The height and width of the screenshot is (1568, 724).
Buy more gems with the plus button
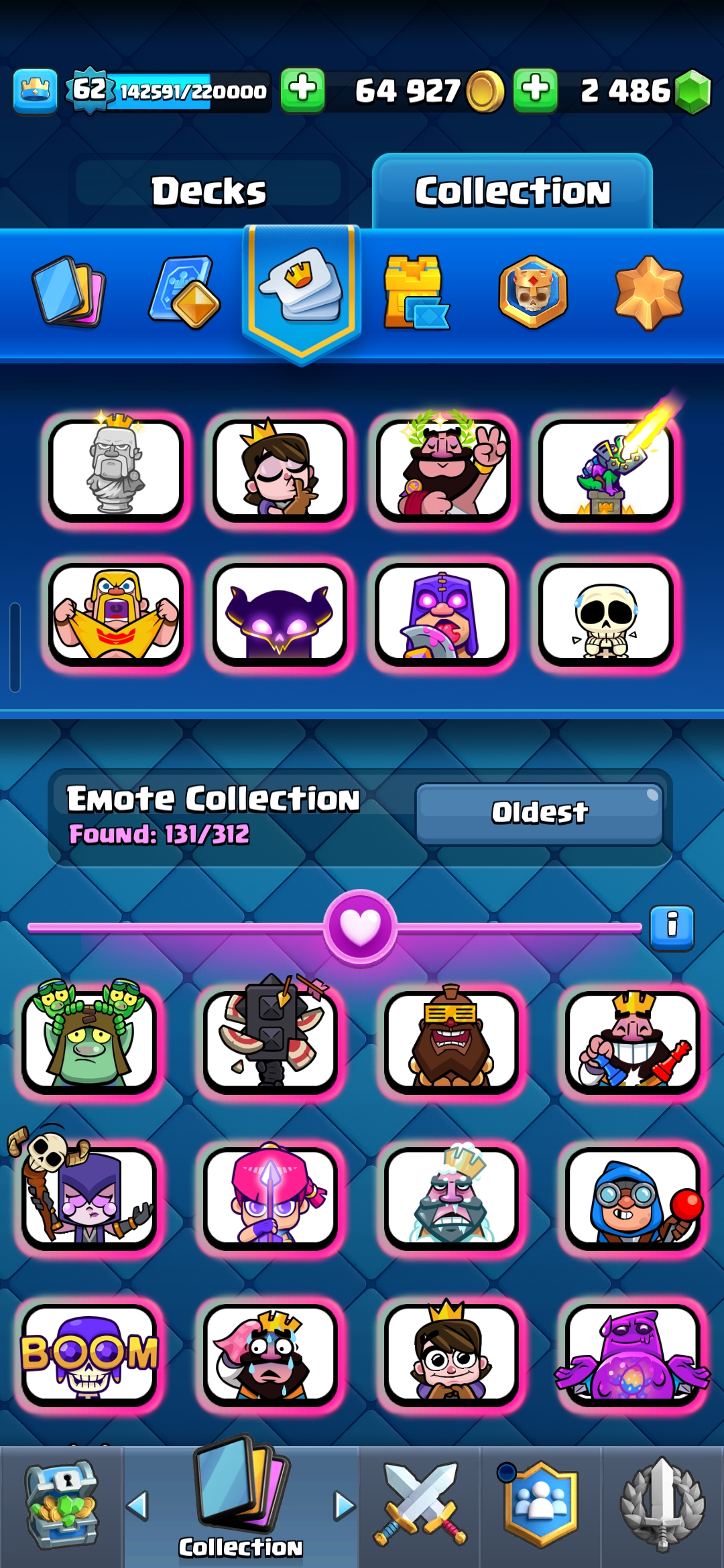[535, 90]
